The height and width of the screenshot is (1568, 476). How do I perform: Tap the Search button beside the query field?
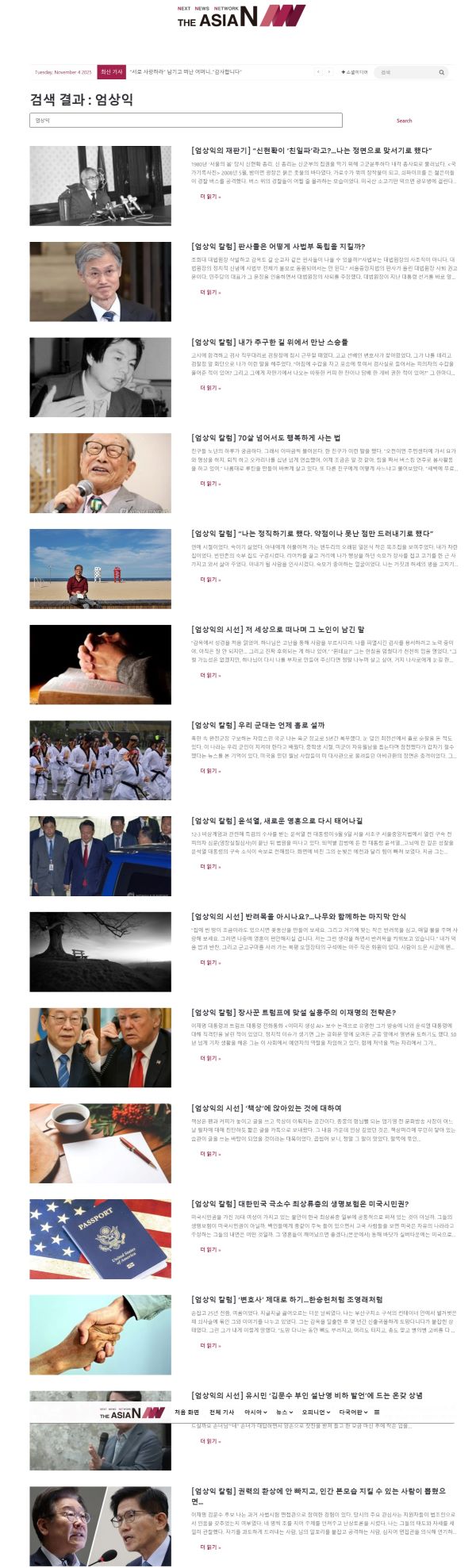(404, 121)
